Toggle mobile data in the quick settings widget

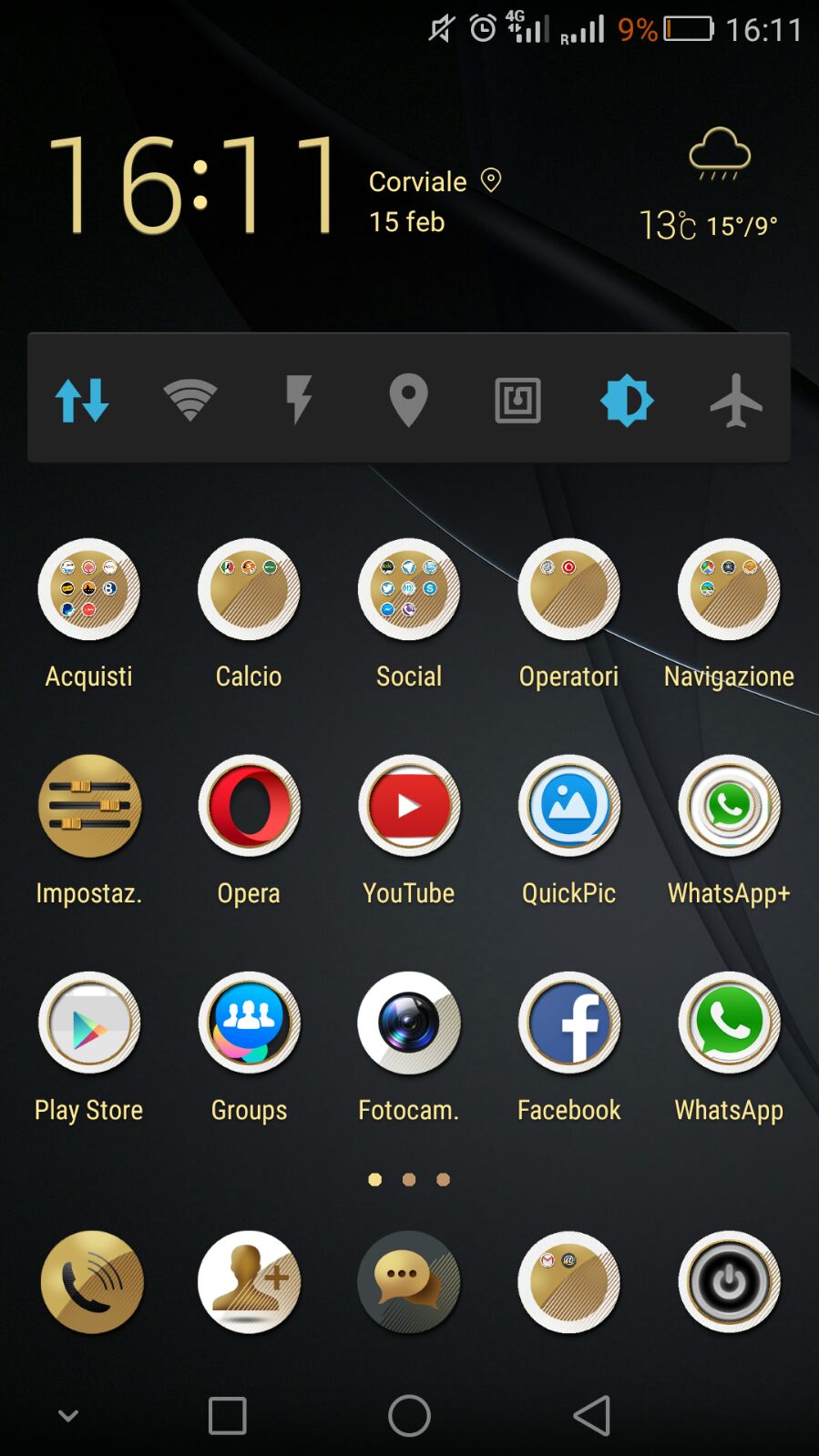[x=82, y=400]
